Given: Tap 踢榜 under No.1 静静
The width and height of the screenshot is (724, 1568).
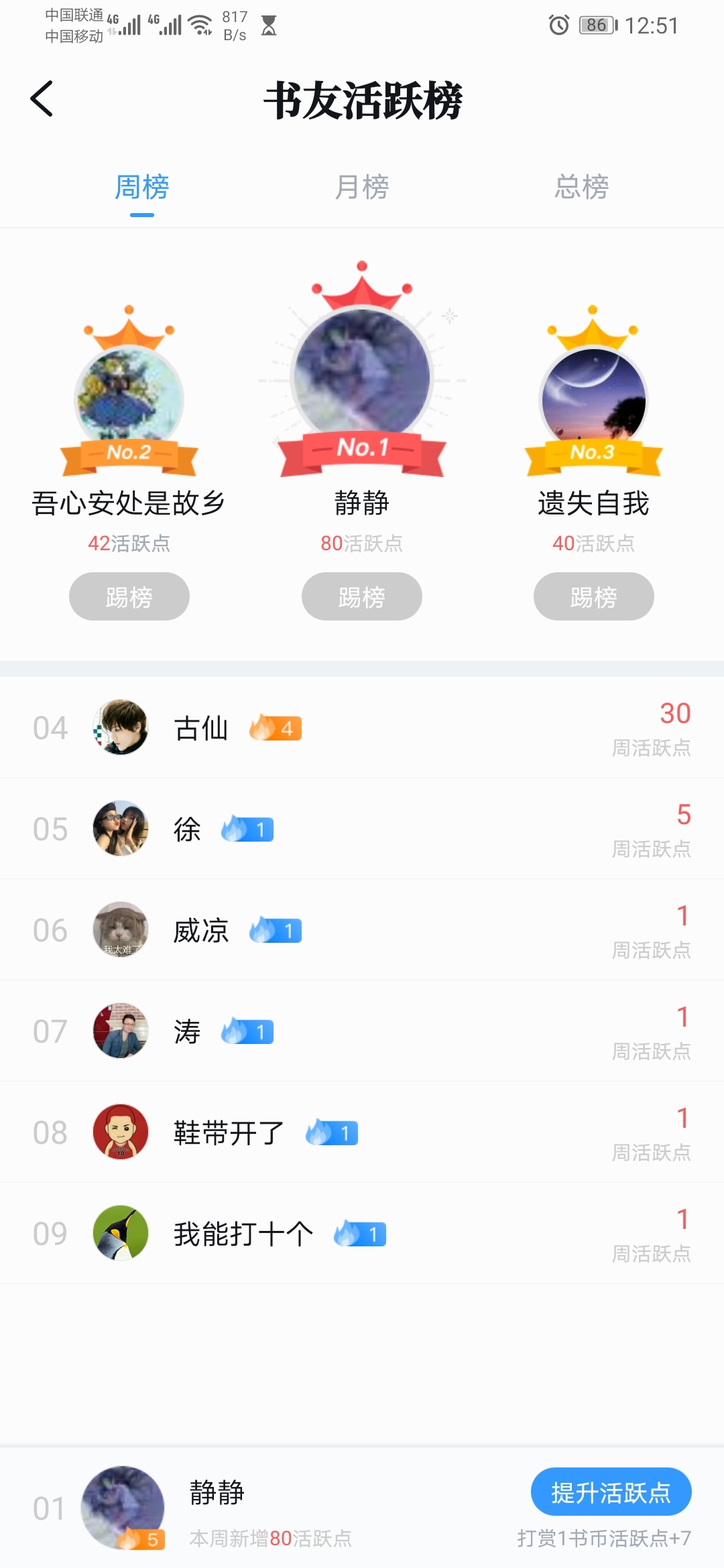Looking at the screenshot, I should [x=362, y=596].
